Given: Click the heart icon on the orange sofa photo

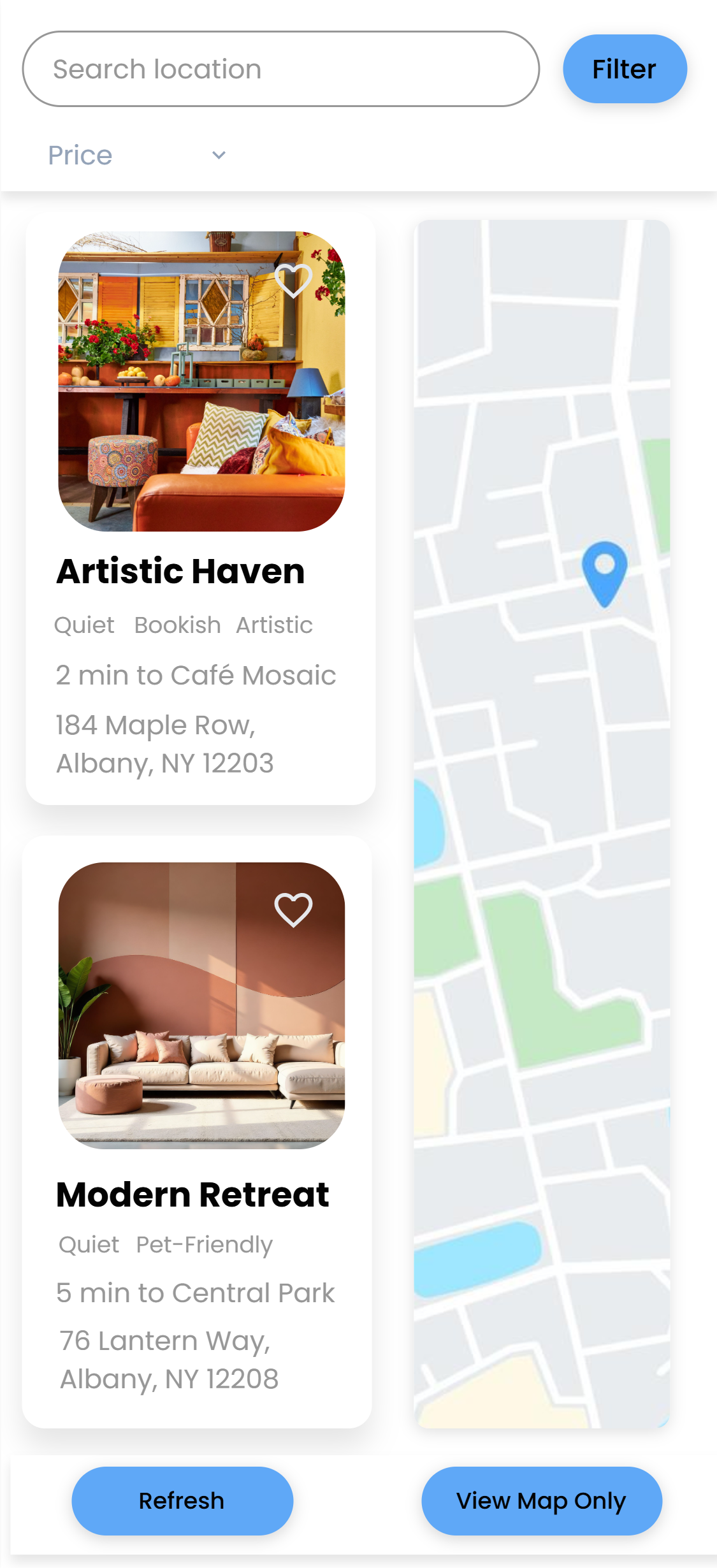Looking at the screenshot, I should [294, 280].
